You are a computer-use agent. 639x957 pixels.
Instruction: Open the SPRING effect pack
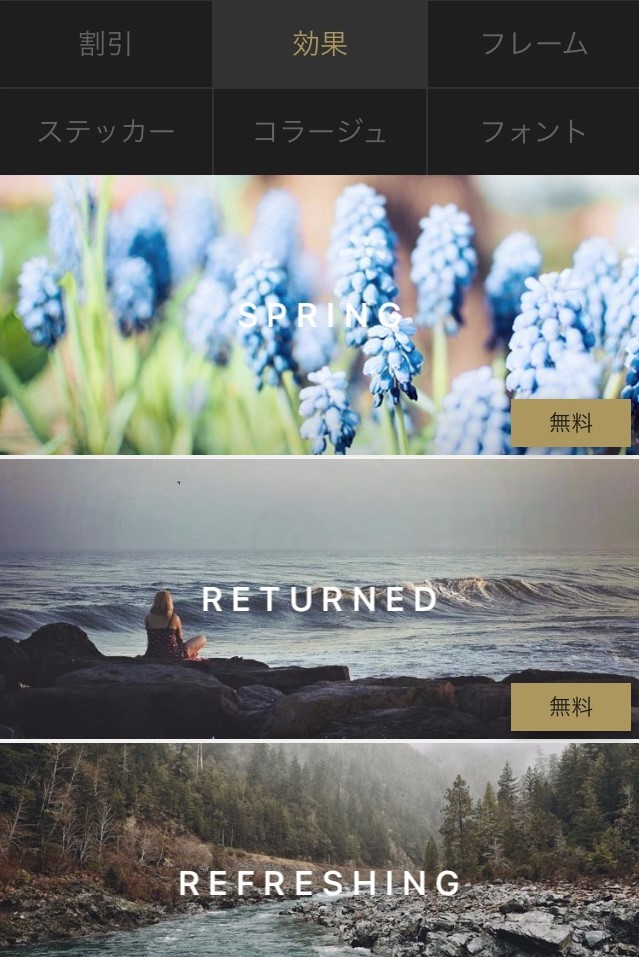[x=319, y=315]
